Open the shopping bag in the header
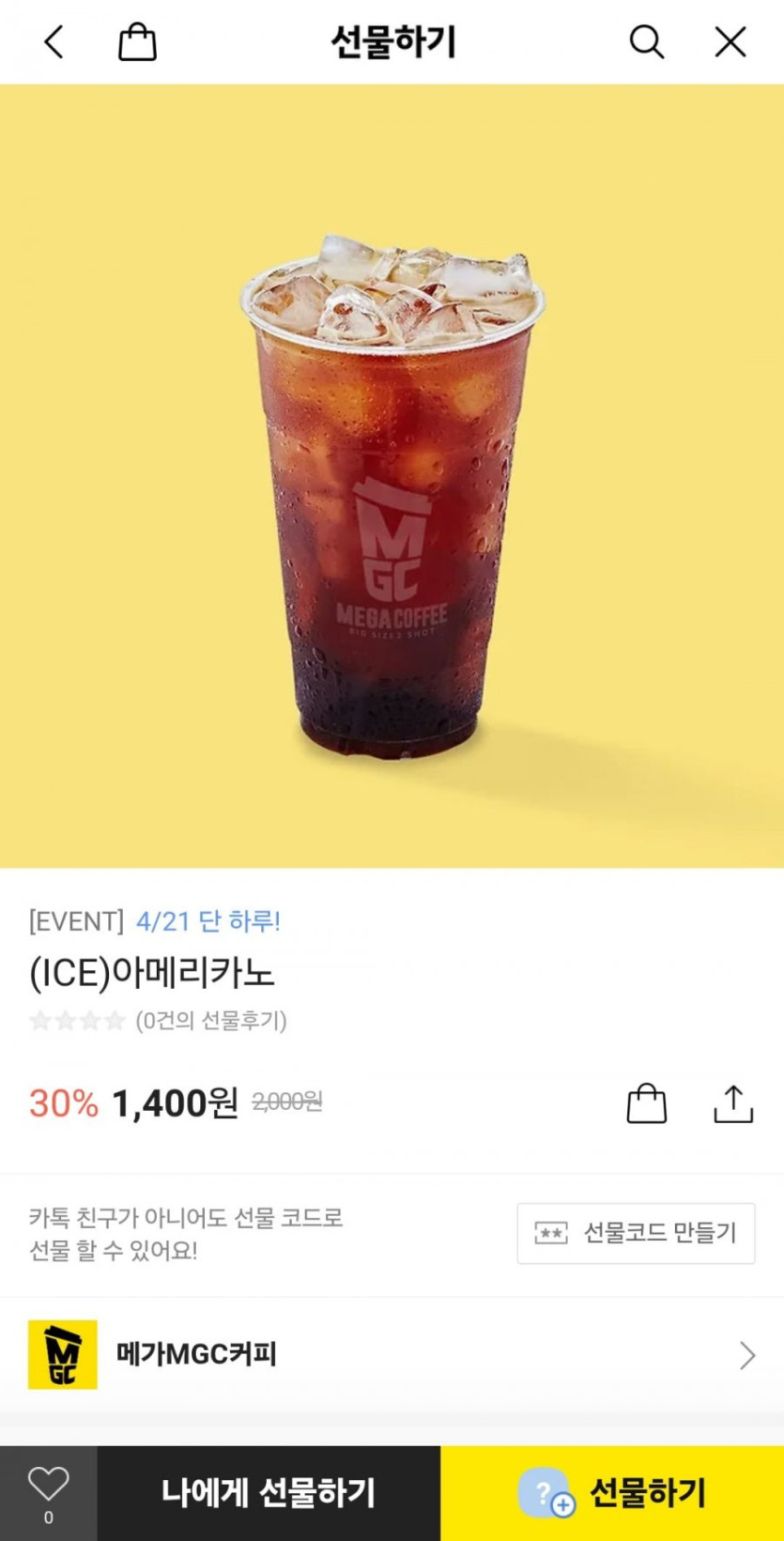 point(137,42)
